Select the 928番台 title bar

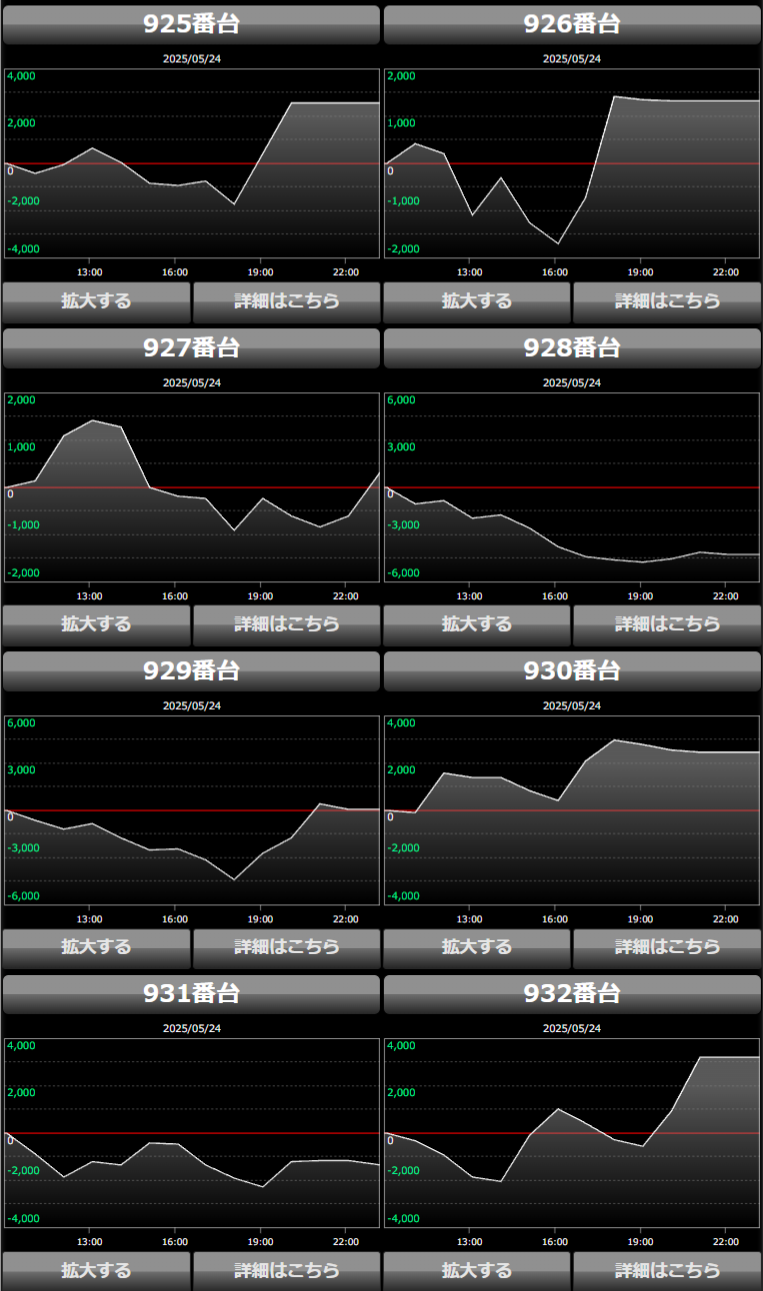pos(572,347)
